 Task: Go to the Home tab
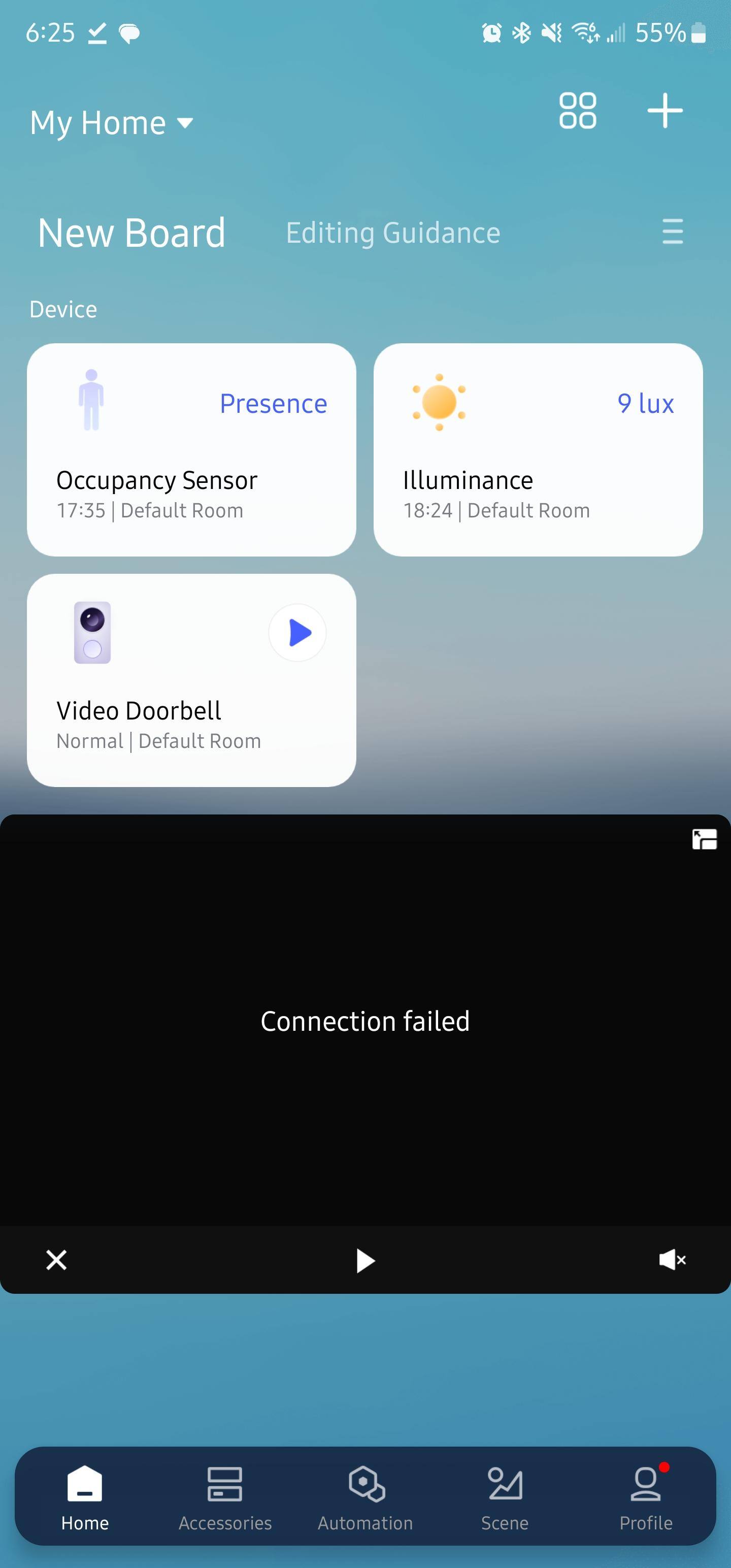pos(85,1497)
